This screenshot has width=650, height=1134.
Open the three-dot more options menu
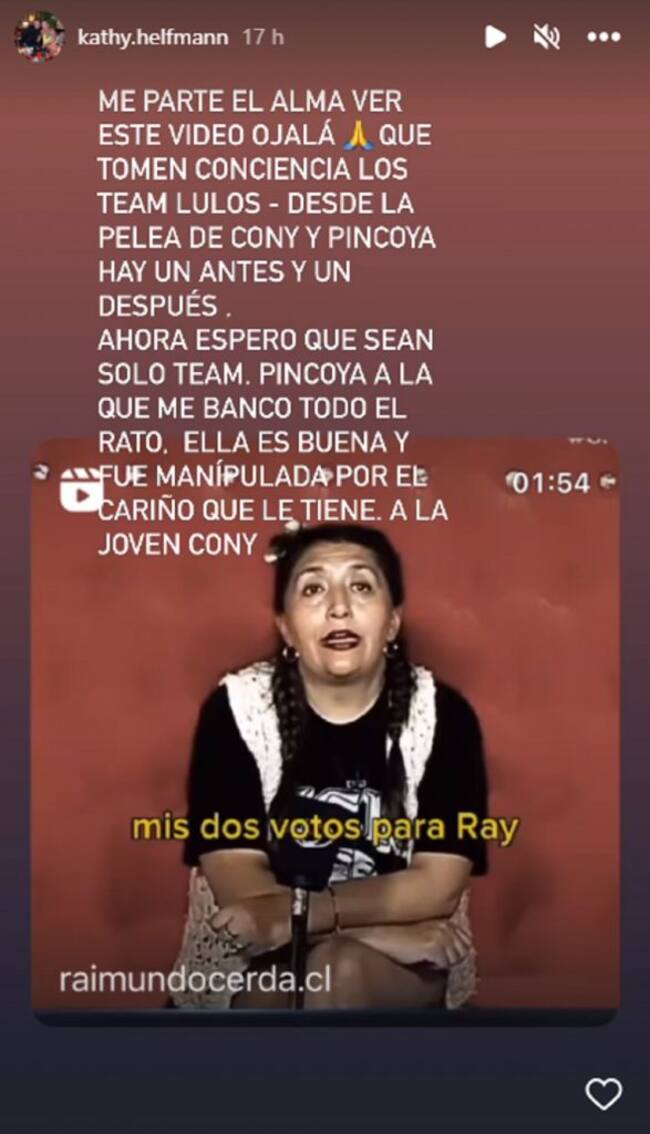(603, 37)
